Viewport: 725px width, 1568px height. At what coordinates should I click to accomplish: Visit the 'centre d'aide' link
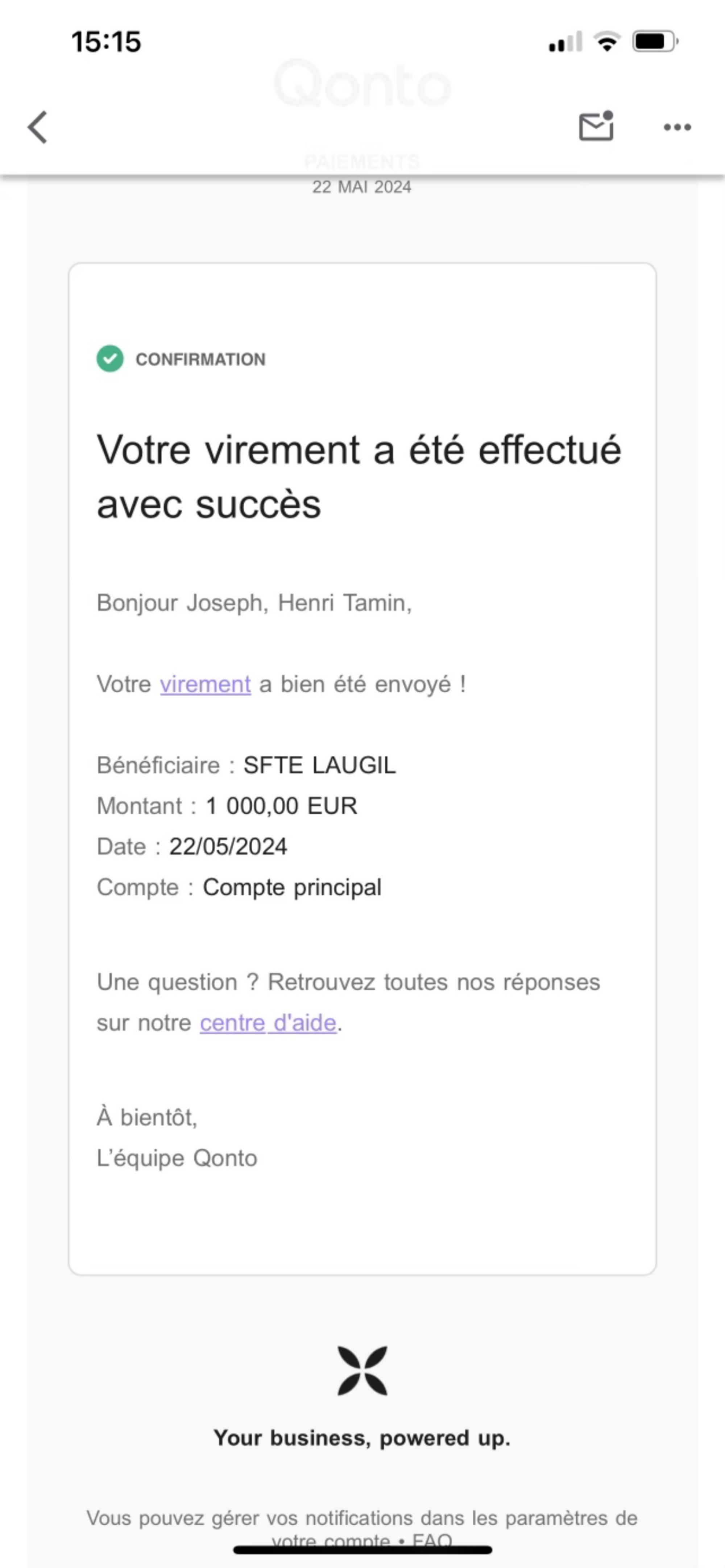pyautogui.click(x=268, y=1023)
